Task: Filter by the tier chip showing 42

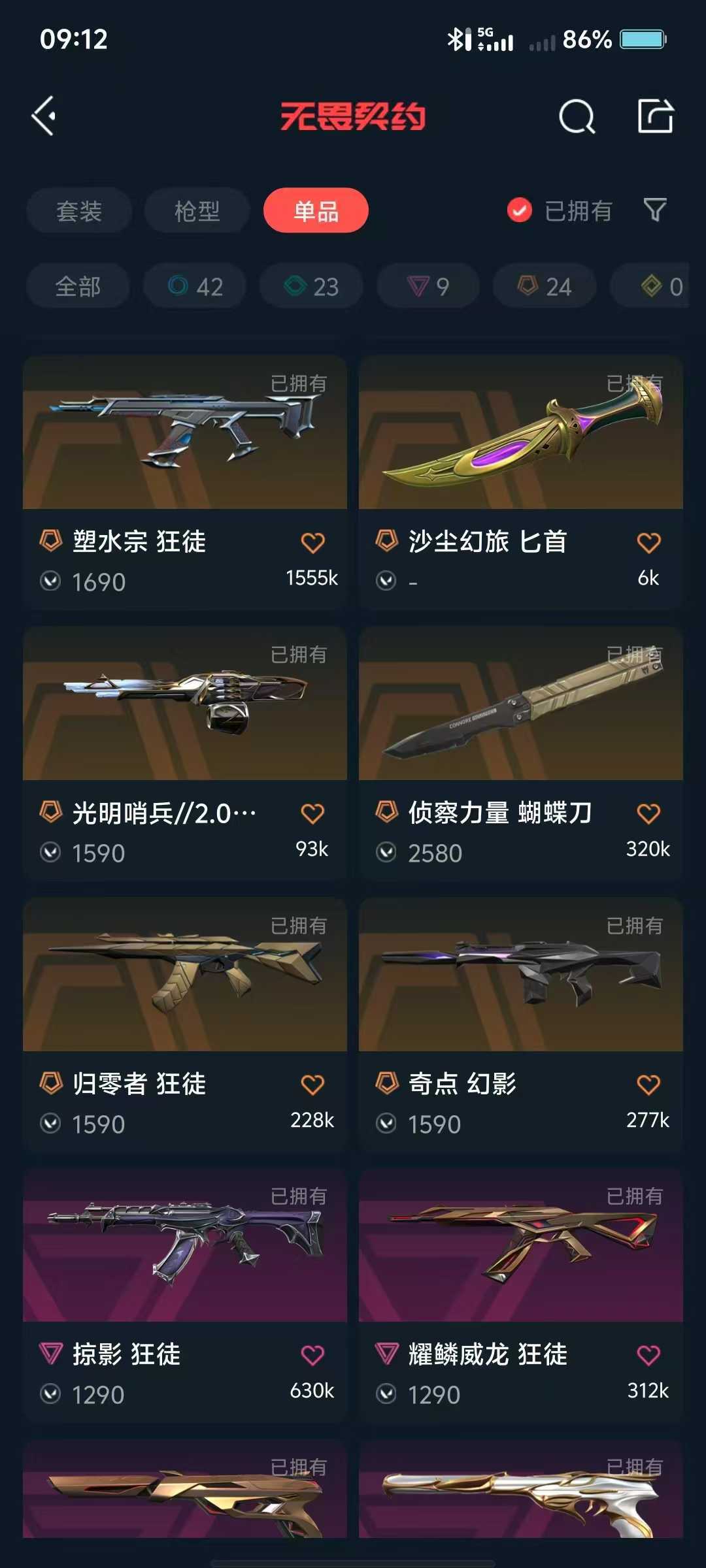Action: (x=195, y=286)
